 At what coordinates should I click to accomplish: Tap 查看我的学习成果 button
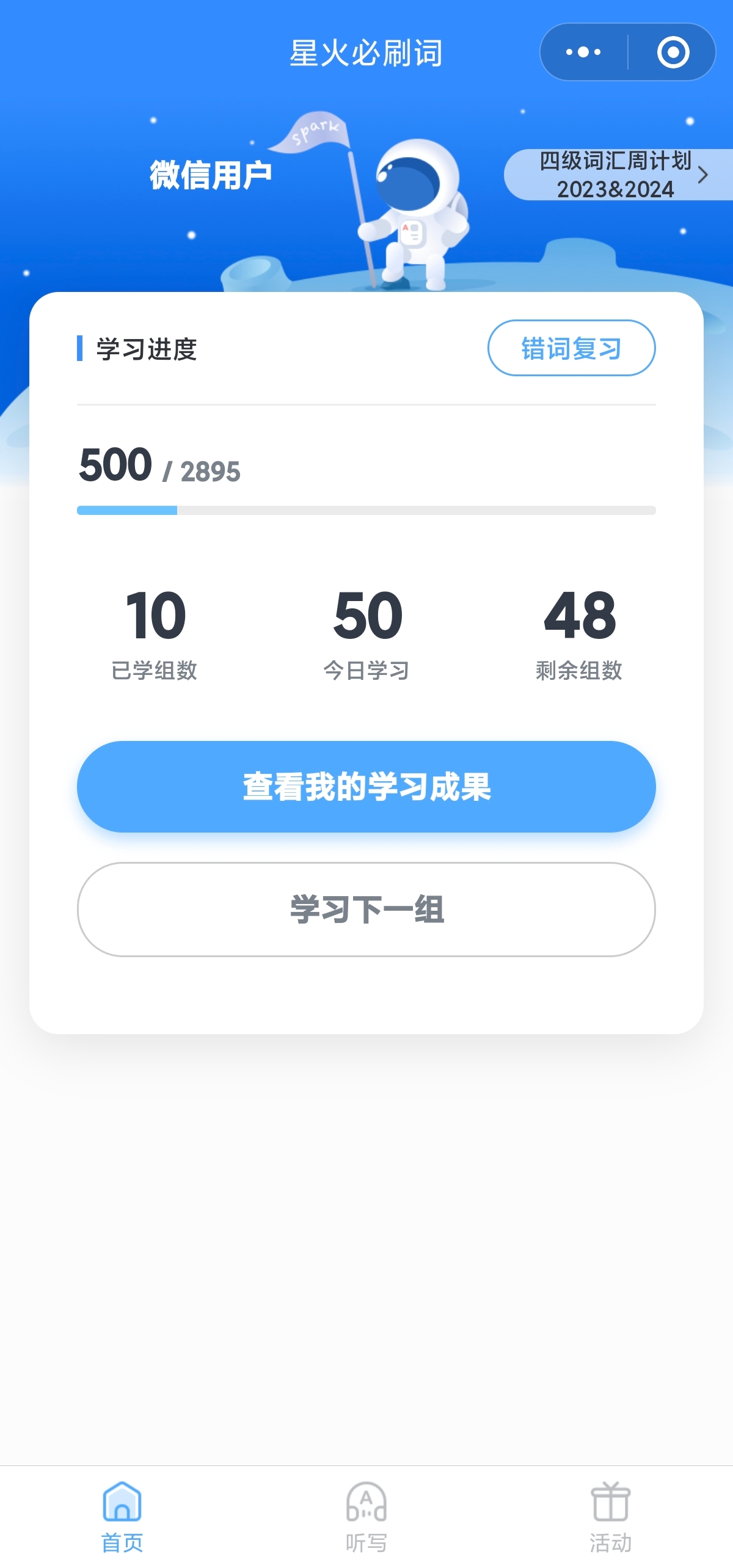tap(366, 786)
